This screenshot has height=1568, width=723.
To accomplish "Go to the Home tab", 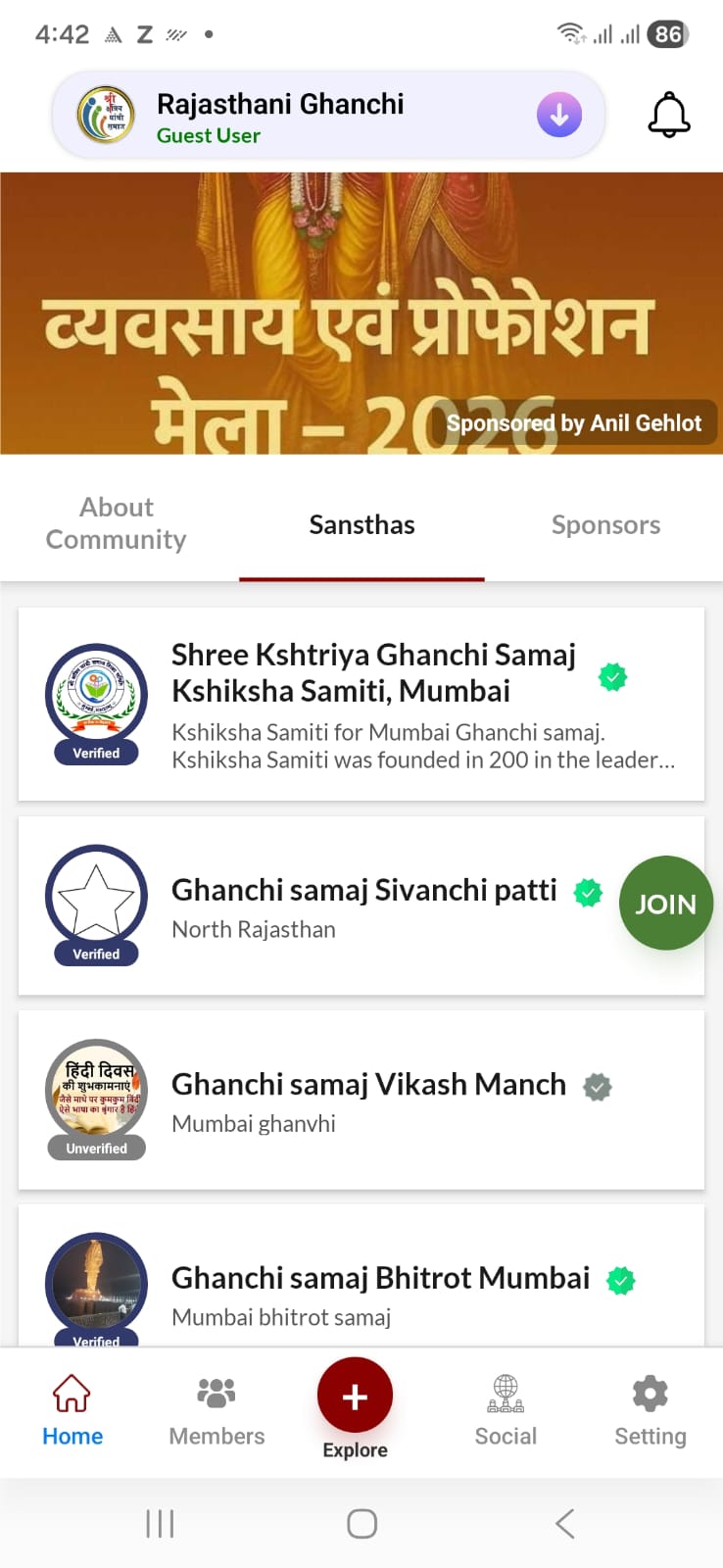I will [x=72, y=1411].
